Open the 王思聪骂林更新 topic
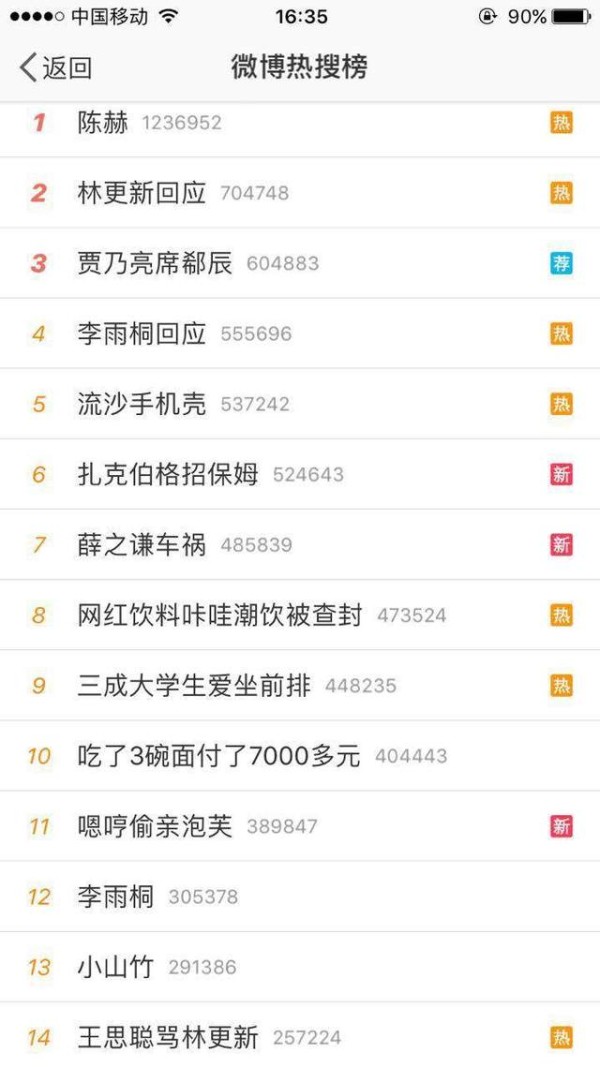This screenshot has height=1067, width=600. [x=300, y=1035]
